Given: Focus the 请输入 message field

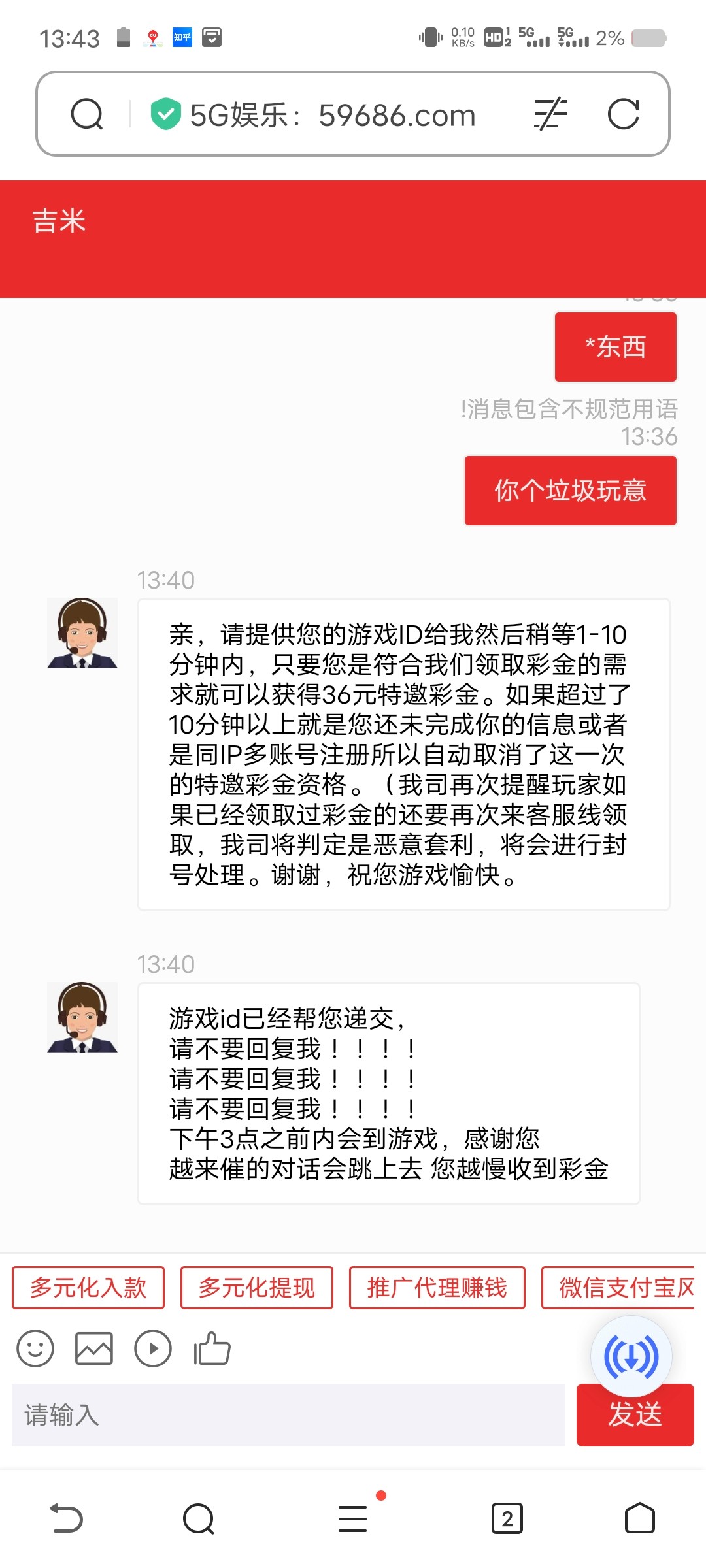Looking at the screenshot, I should [x=288, y=1415].
